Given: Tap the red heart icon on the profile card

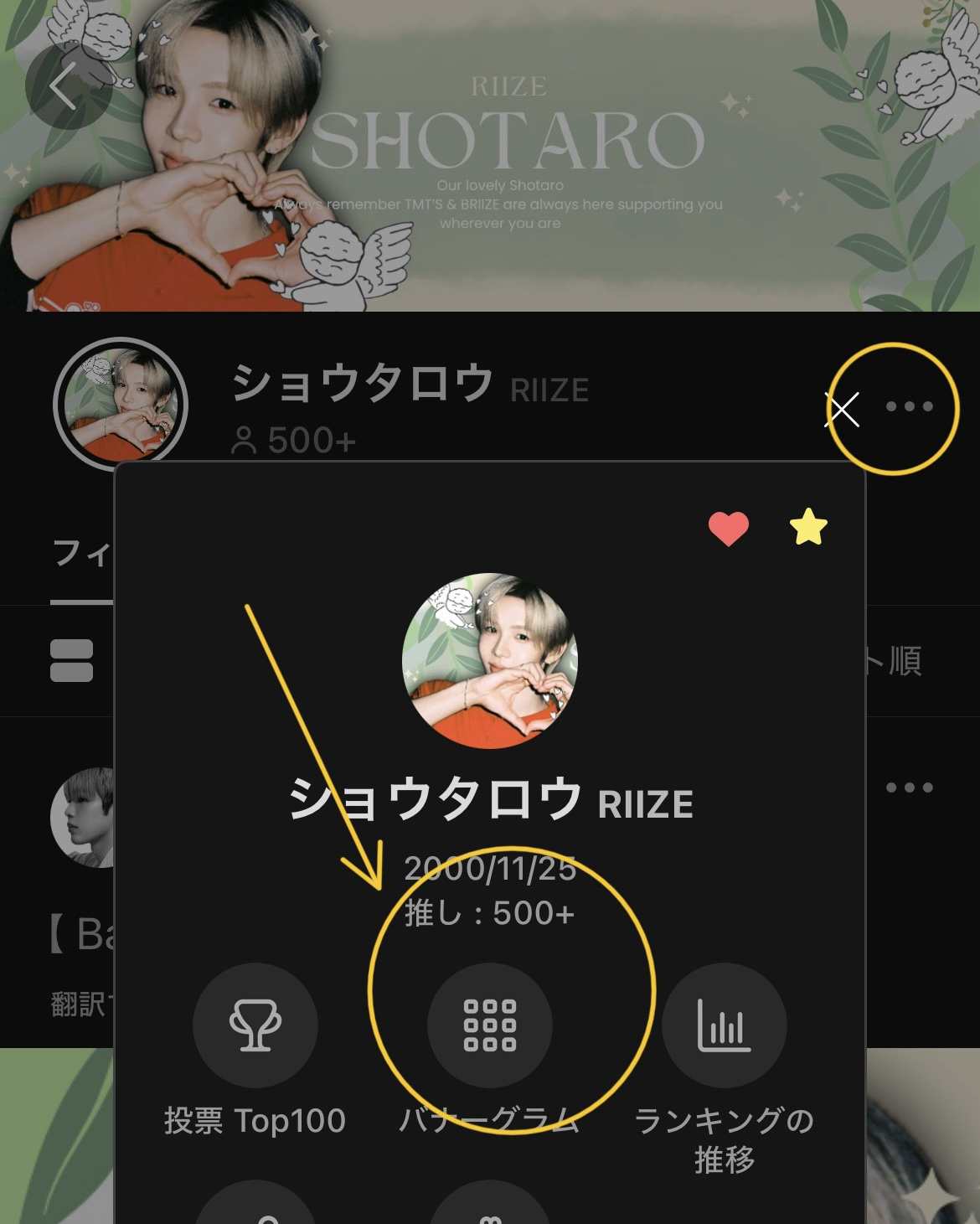Looking at the screenshot, I should (x=728, y=528).
